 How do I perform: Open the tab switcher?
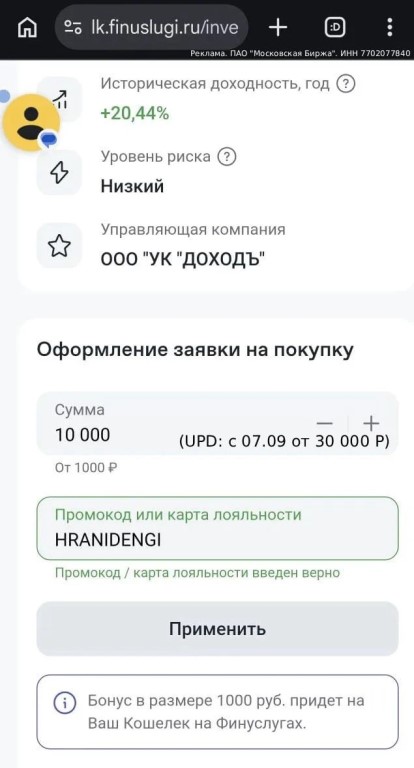click(335, 27)
